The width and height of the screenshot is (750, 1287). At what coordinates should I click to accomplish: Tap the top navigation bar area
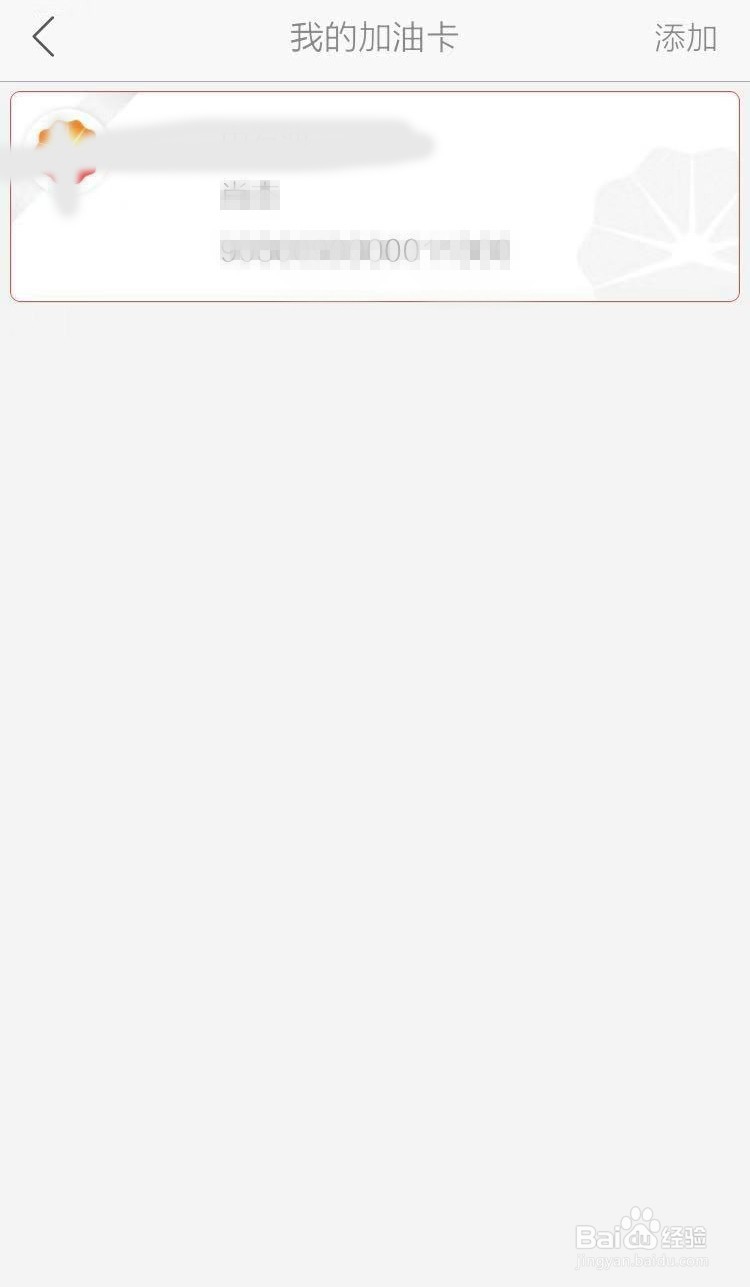coord(375,38)
